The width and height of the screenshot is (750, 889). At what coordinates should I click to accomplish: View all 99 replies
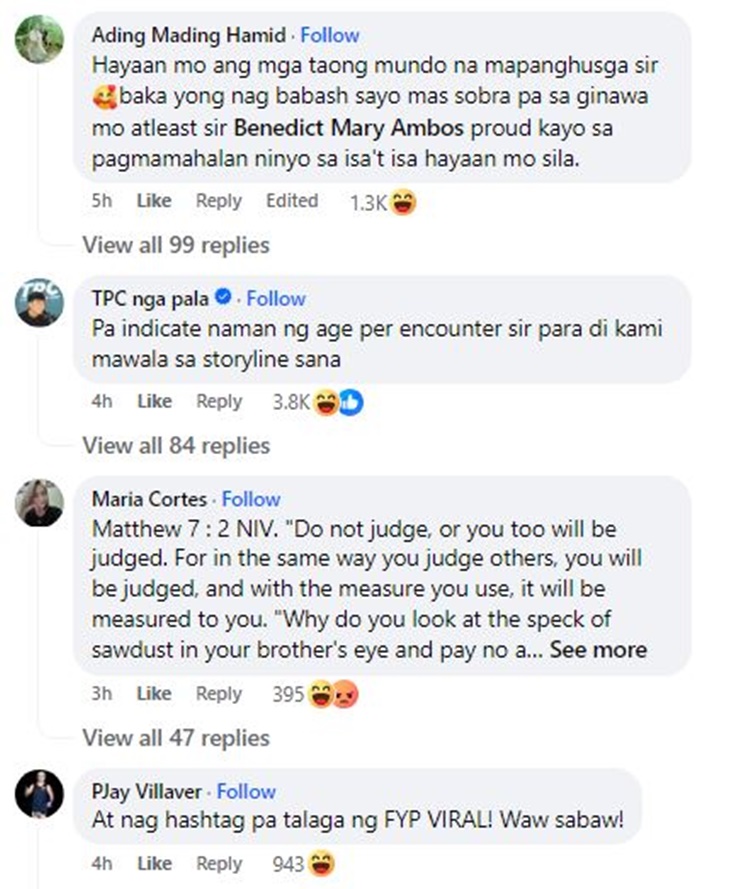click(x=175, y=244)
